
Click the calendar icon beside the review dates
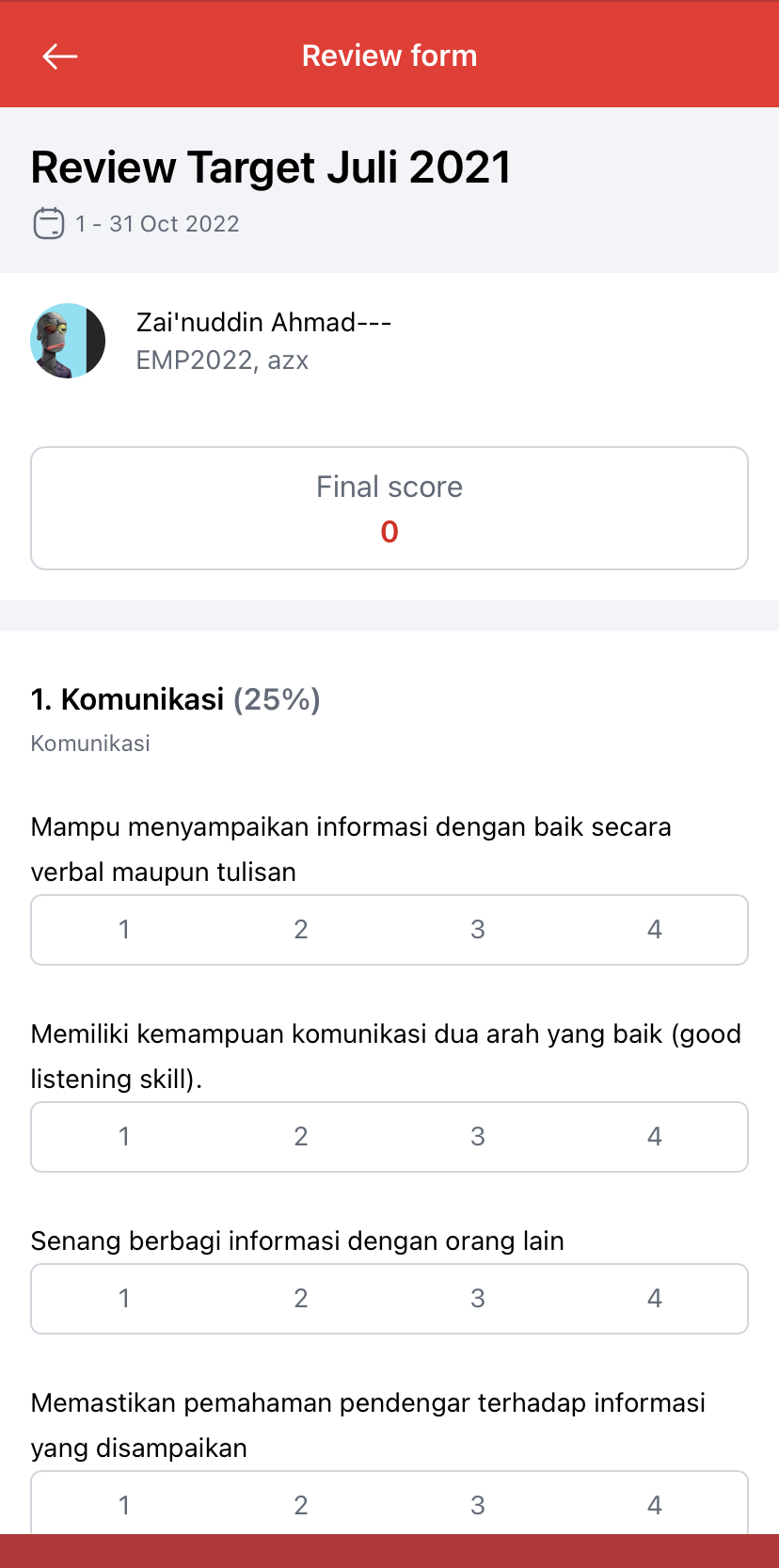48,223
